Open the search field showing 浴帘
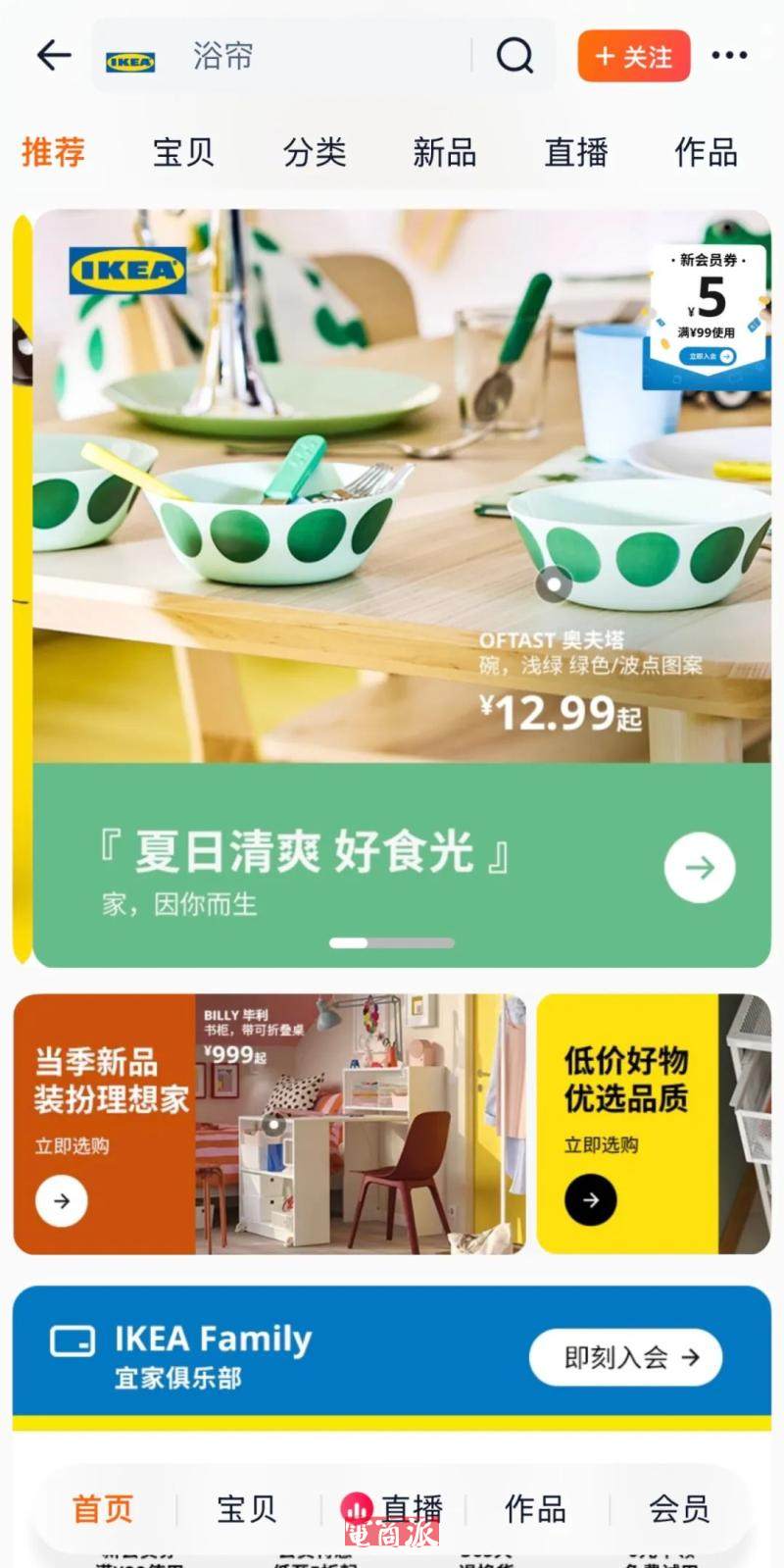This screenshot has height=1568, width=784. pos(294,56)
